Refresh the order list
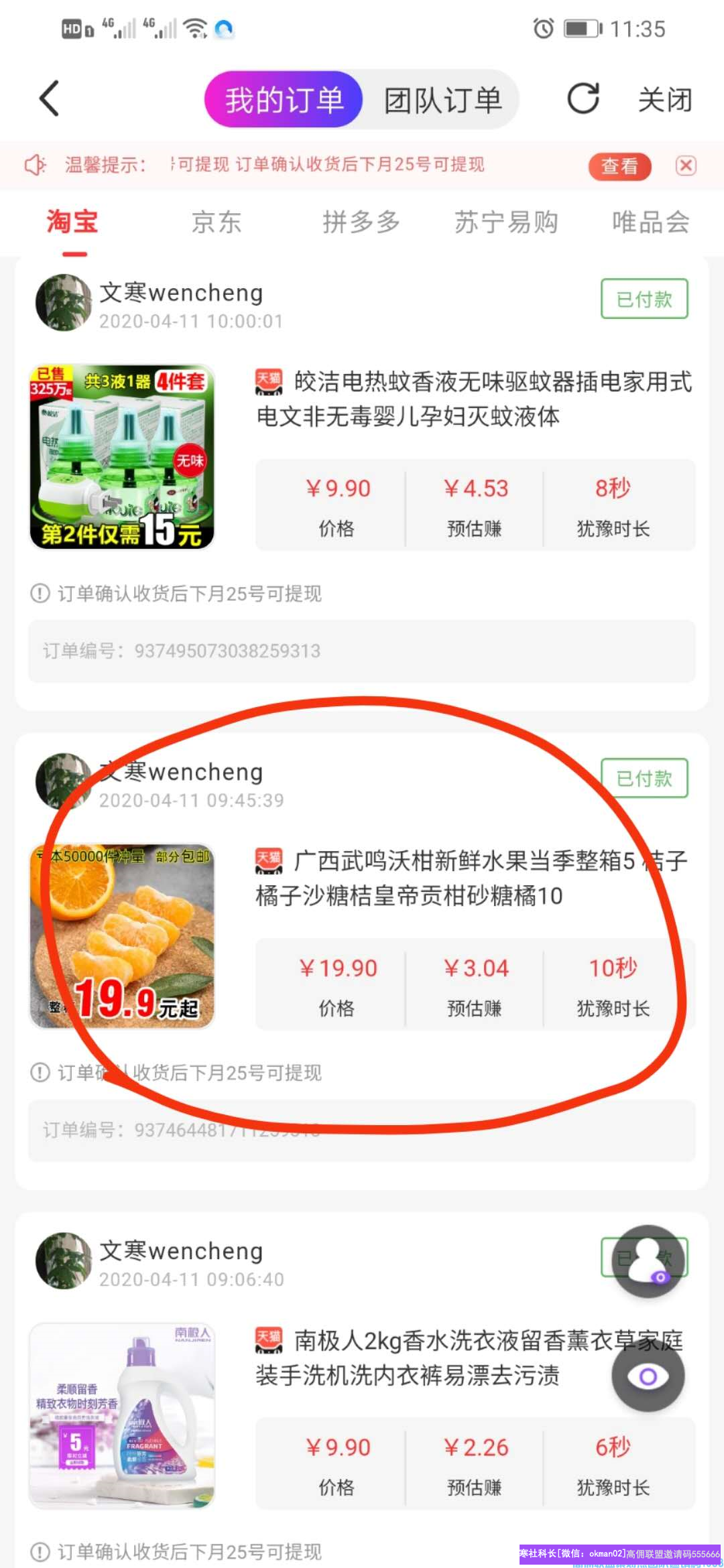This screenshot has height=1568, width=724. pos(583,99)
